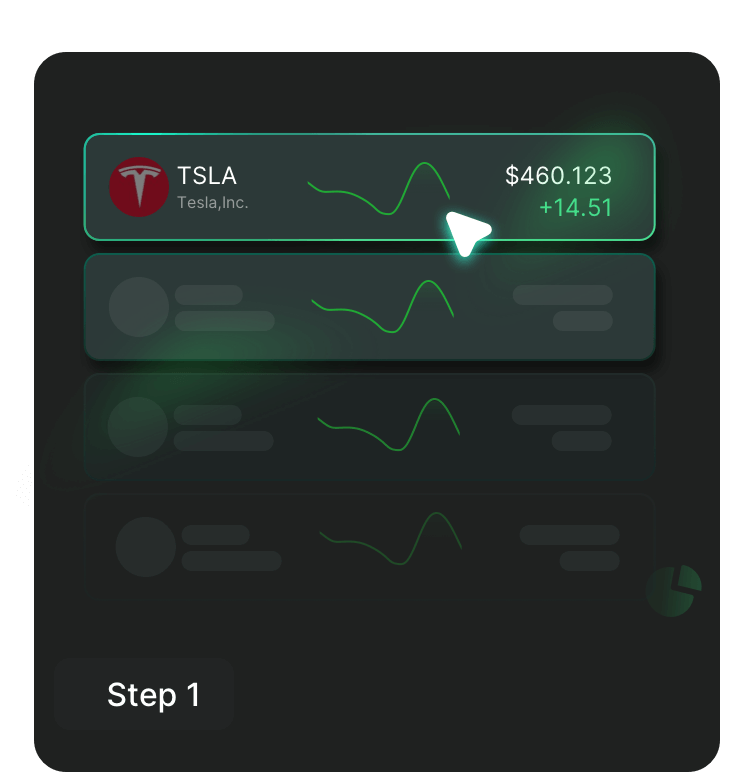Click the Tesla,Inc. subtitle text

[x=212, y=201]
